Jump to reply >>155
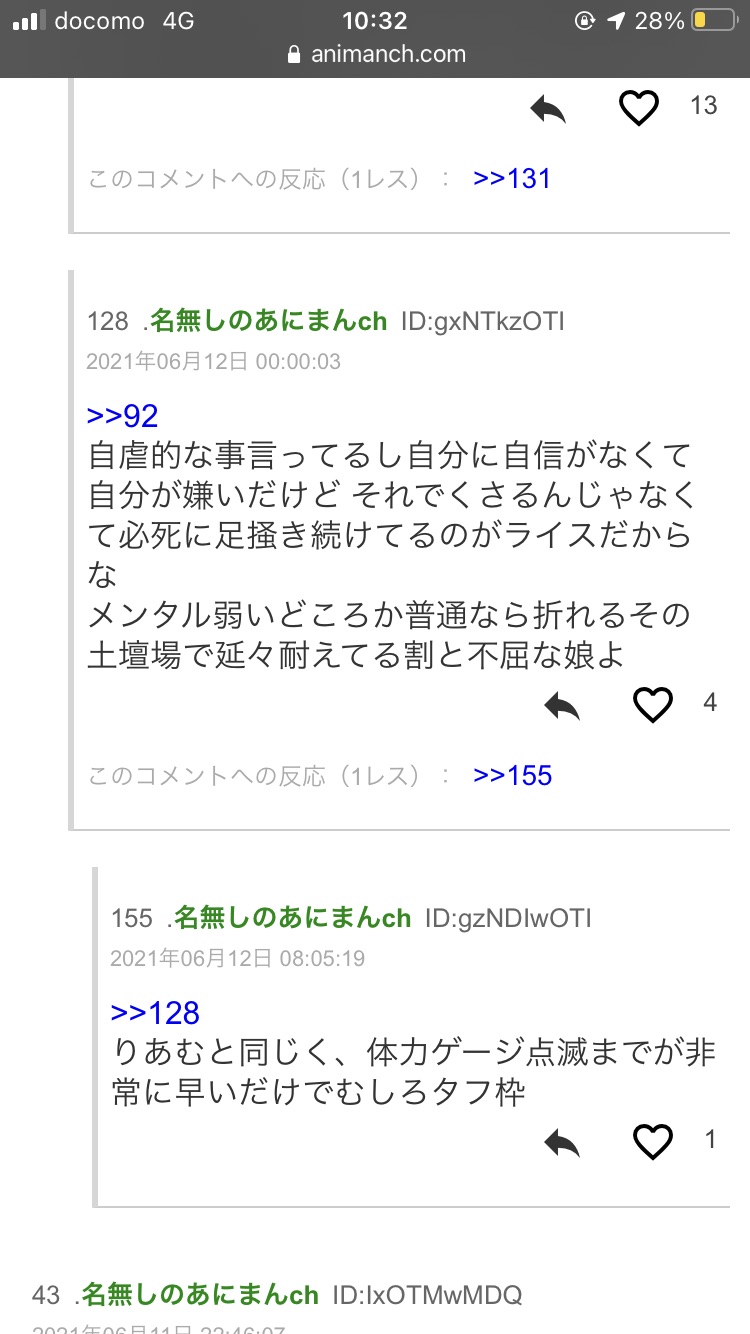This screenshot has width=750, height=1334. coord(512,776)
